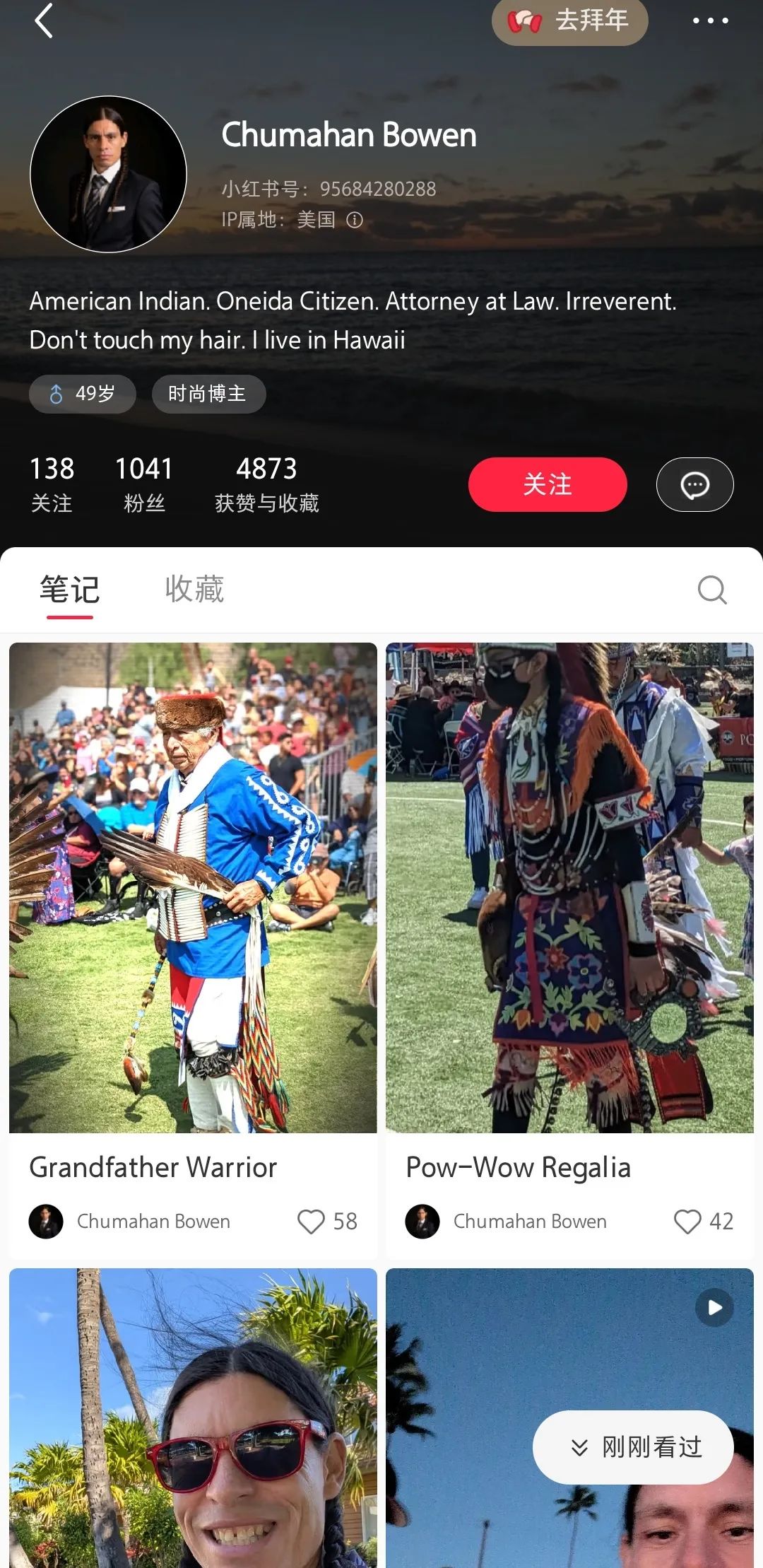Open the three-dot overflow menu
The width and height of the screenshot is (763, 1568).
click(710, 21)
